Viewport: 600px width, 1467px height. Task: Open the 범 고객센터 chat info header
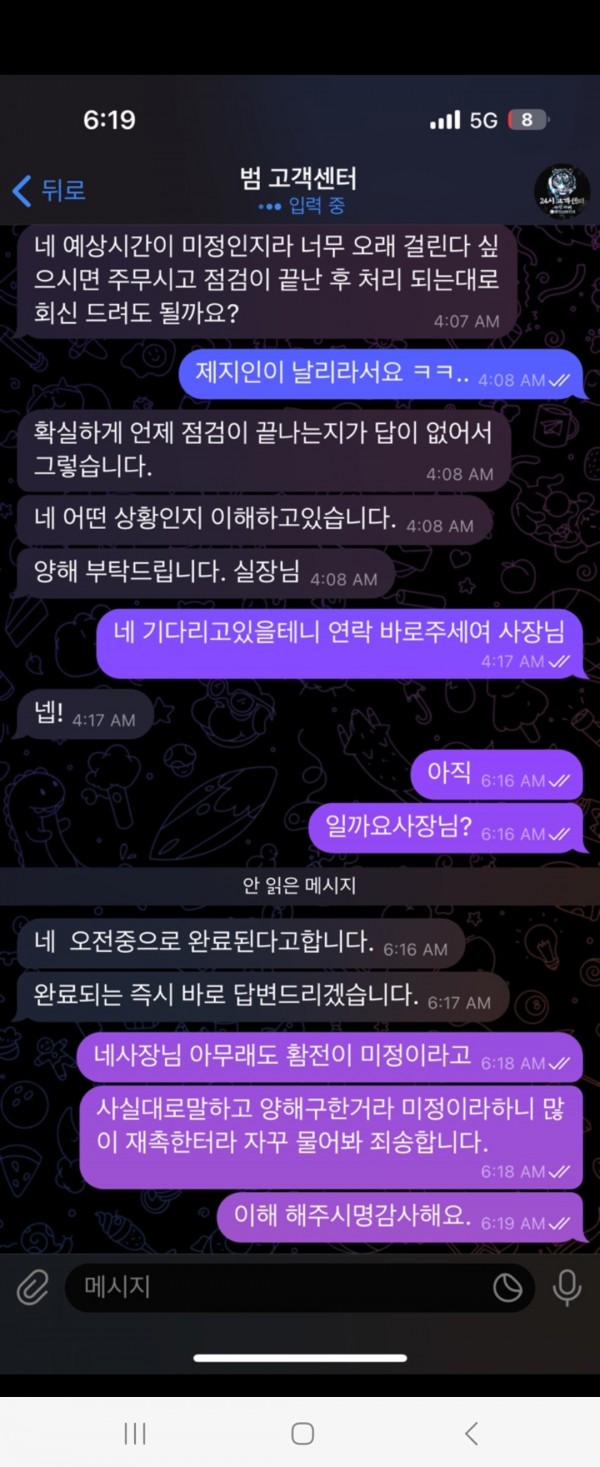point(298,189)
